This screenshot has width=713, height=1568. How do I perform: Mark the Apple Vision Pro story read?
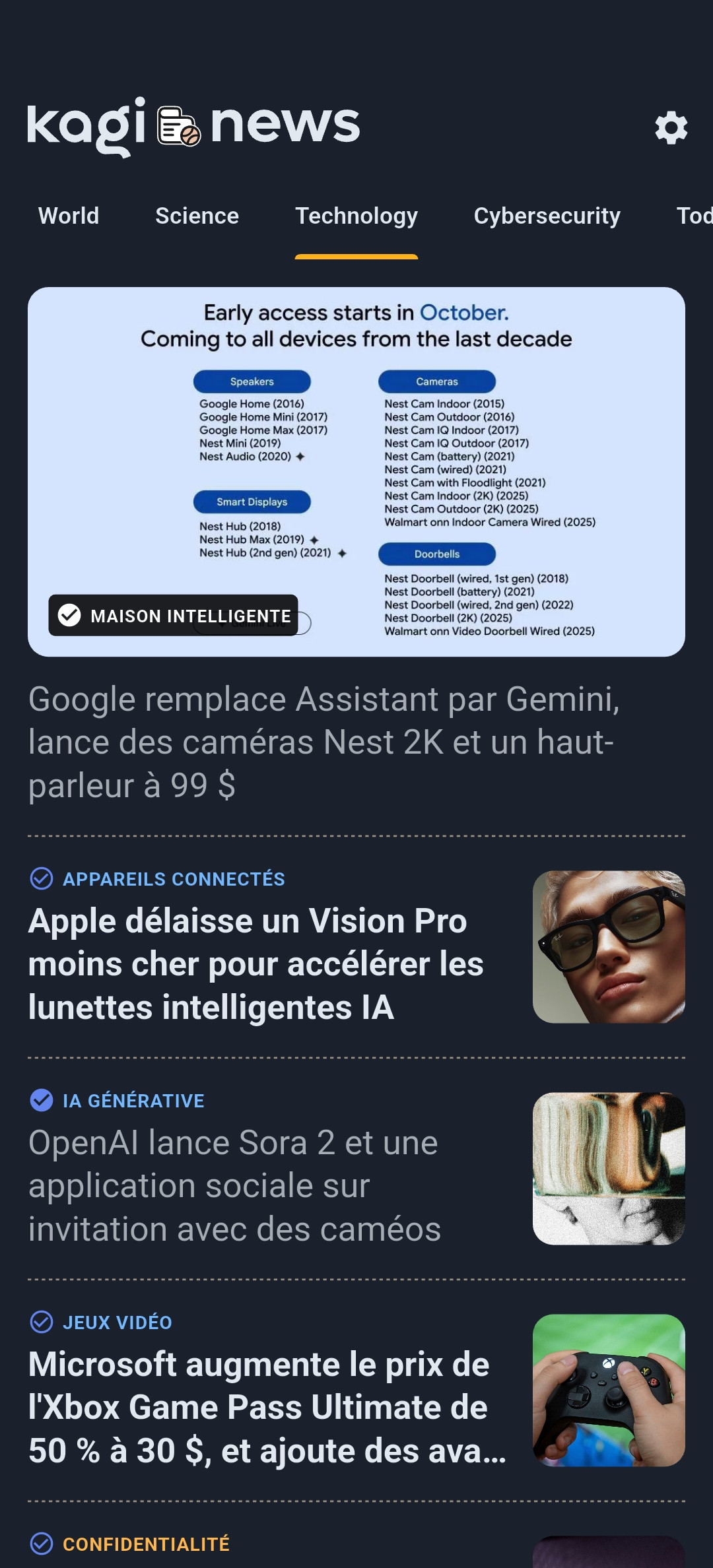tap(42, 878)
